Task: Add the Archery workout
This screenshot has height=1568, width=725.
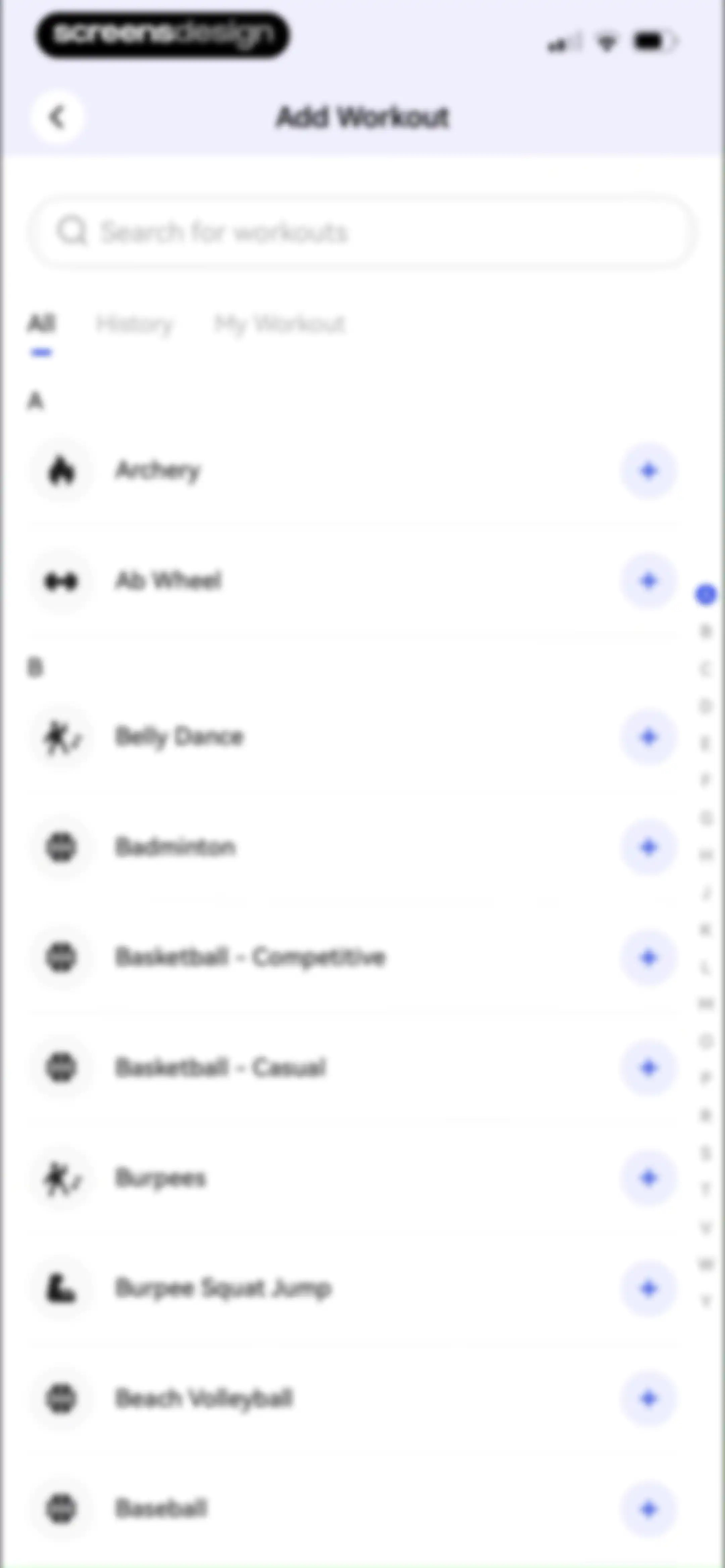Action: click(x=648, y=471)
